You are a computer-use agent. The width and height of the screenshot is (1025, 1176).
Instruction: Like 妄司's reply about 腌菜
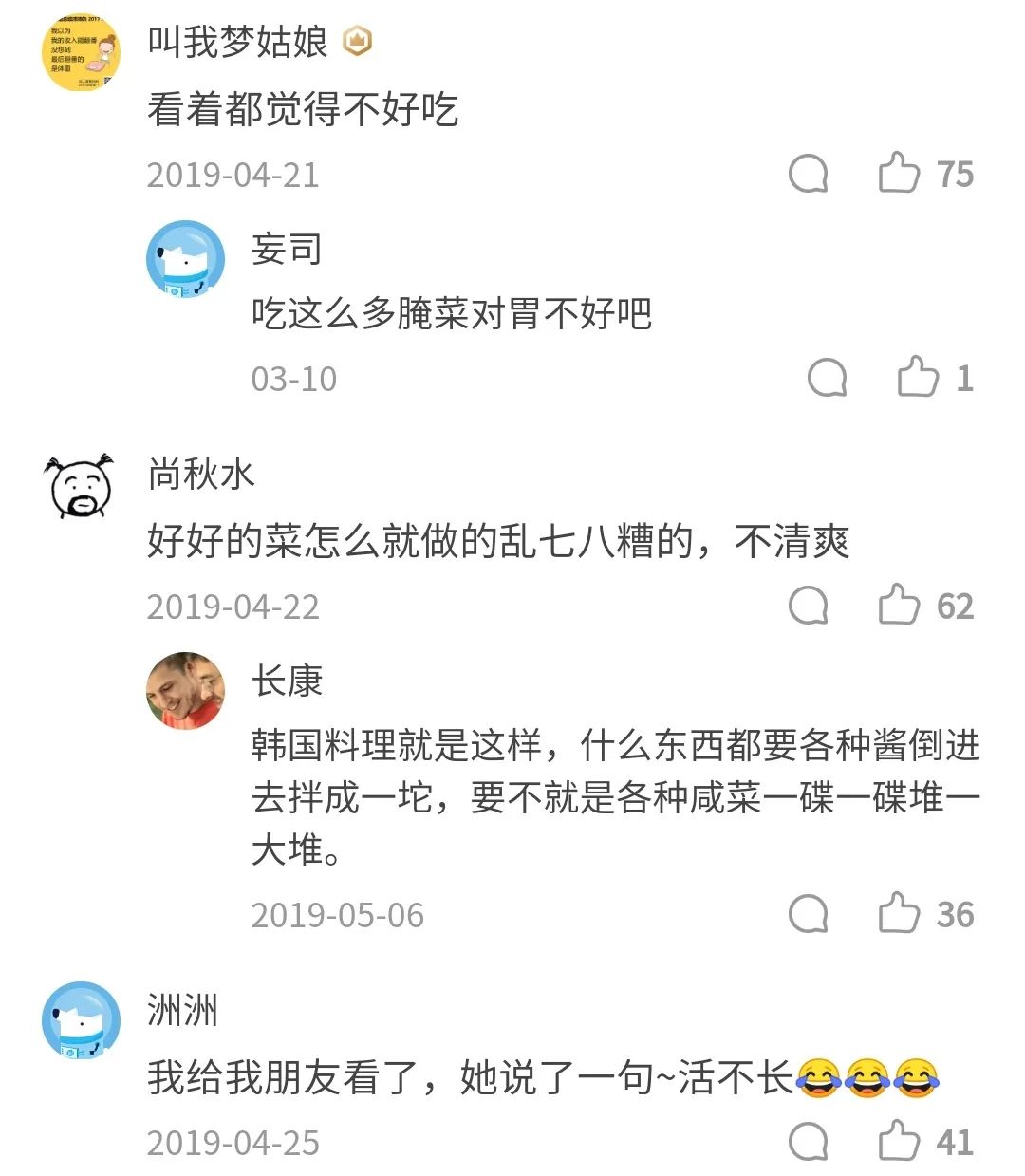click(x=918, y=378)
